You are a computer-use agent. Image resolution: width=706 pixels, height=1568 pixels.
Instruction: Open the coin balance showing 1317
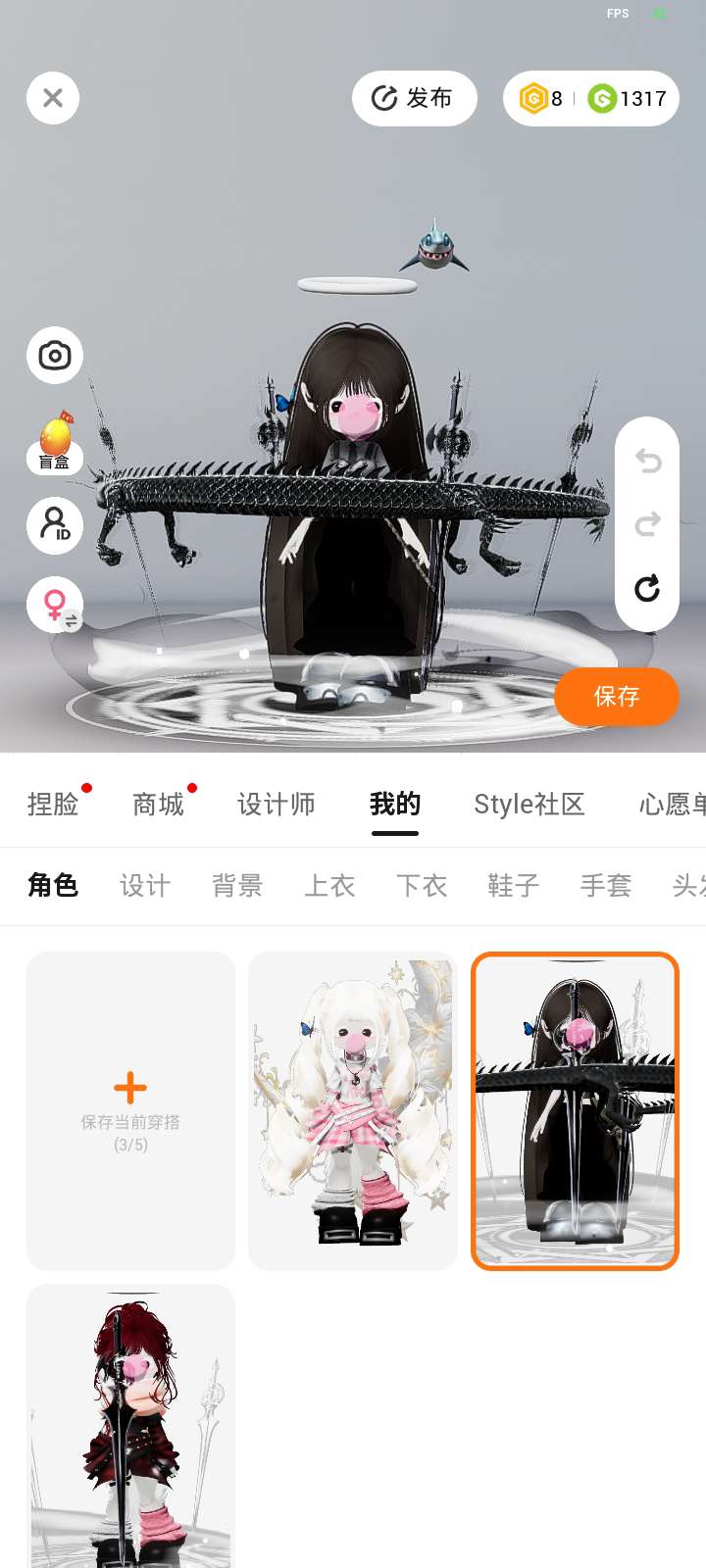628,98
